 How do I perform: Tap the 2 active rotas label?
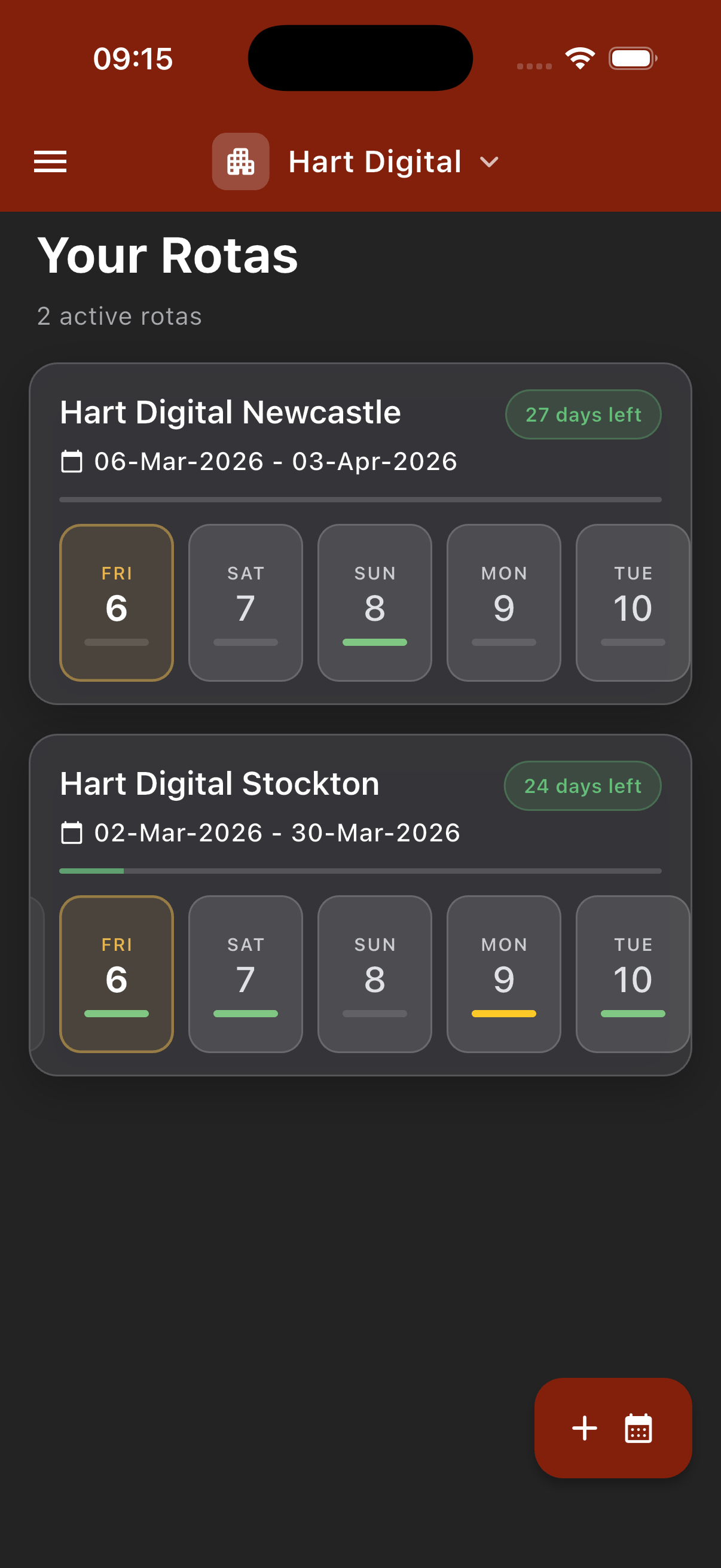coord(119,315)
